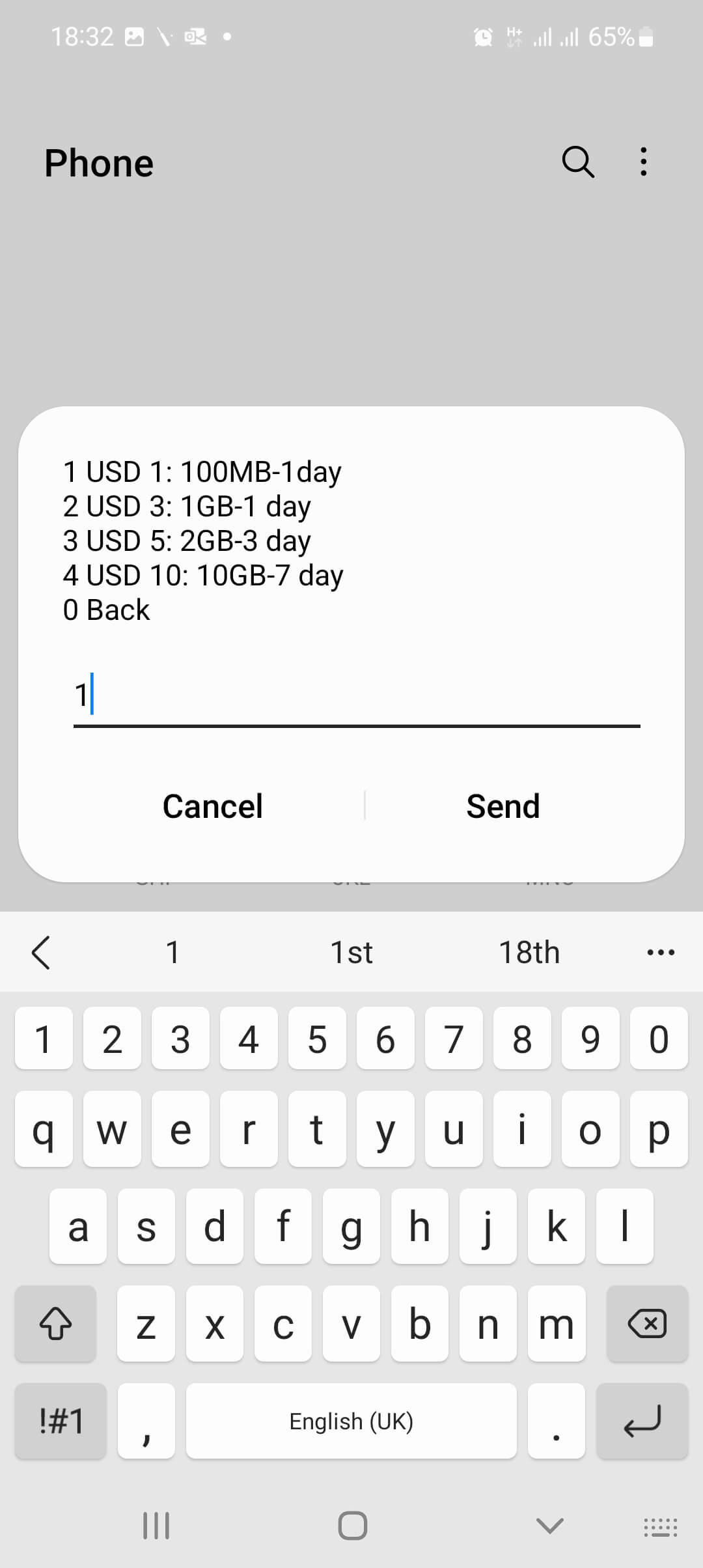Hit the keyboard return key
This screenshot has width=703, height=1568.
click(x=642, y=1421)
